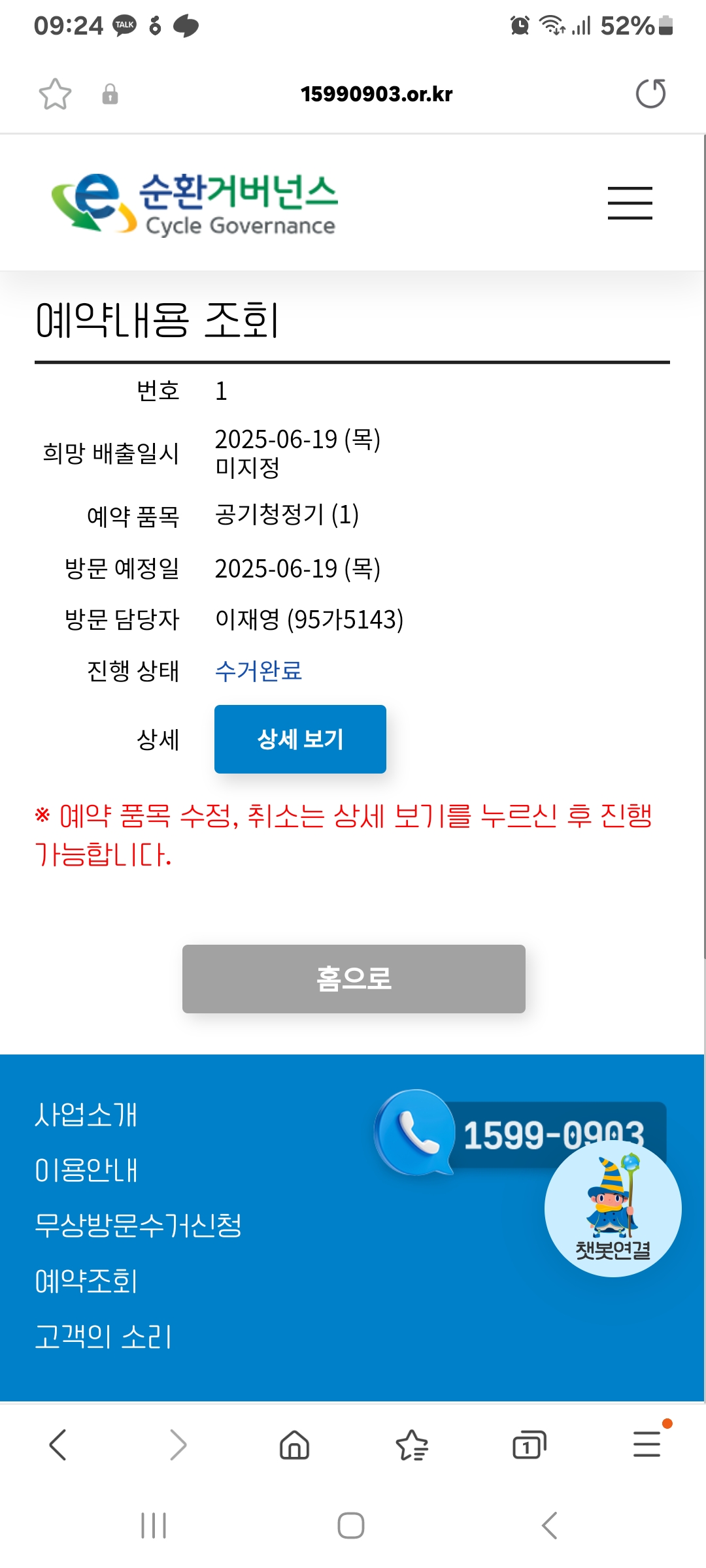Open the 이용안내 footer link
Viewport: 706px width, 1568px height.
tap(86, 1170)
